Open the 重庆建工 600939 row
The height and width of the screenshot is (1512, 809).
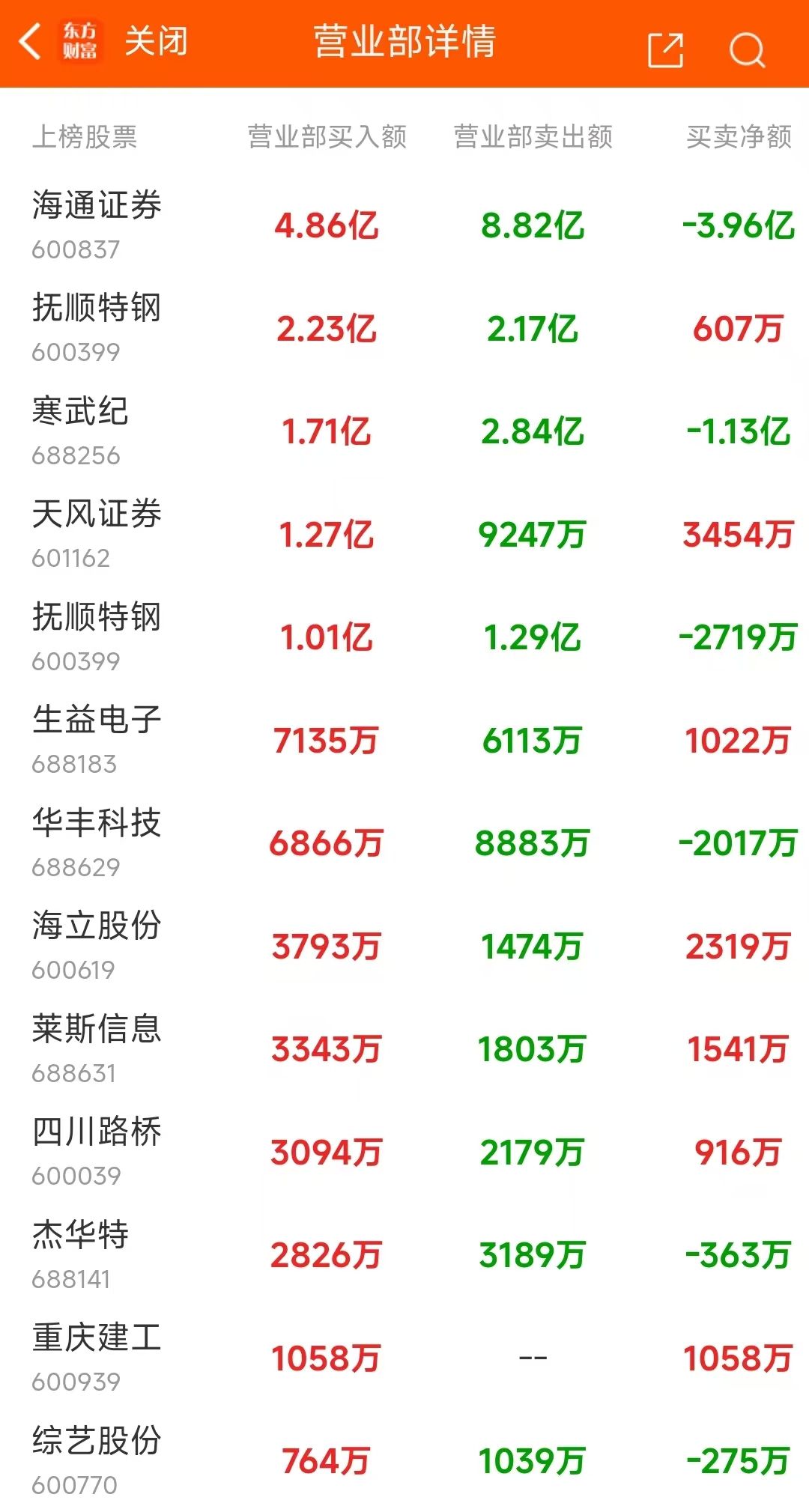coord(404,1358)
